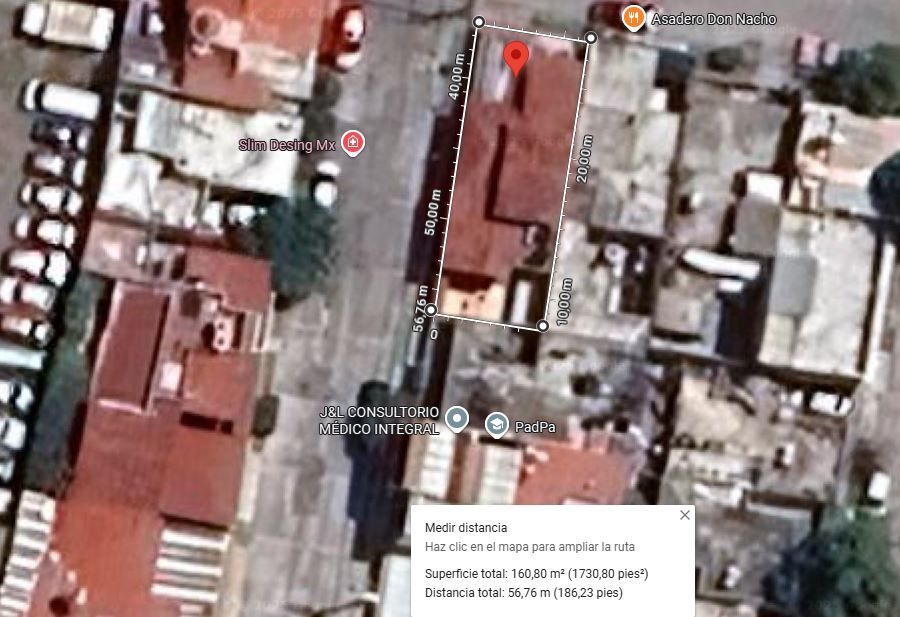Open the PadPa school marker

pos(496,425)
